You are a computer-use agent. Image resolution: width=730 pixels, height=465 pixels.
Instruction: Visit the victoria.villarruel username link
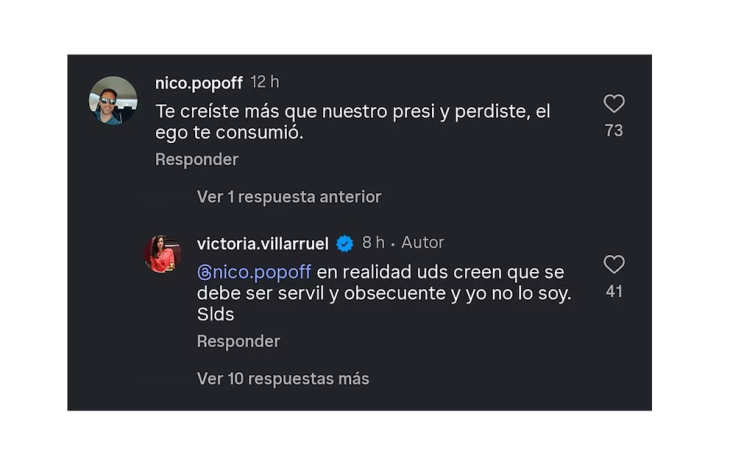[263, 243]
